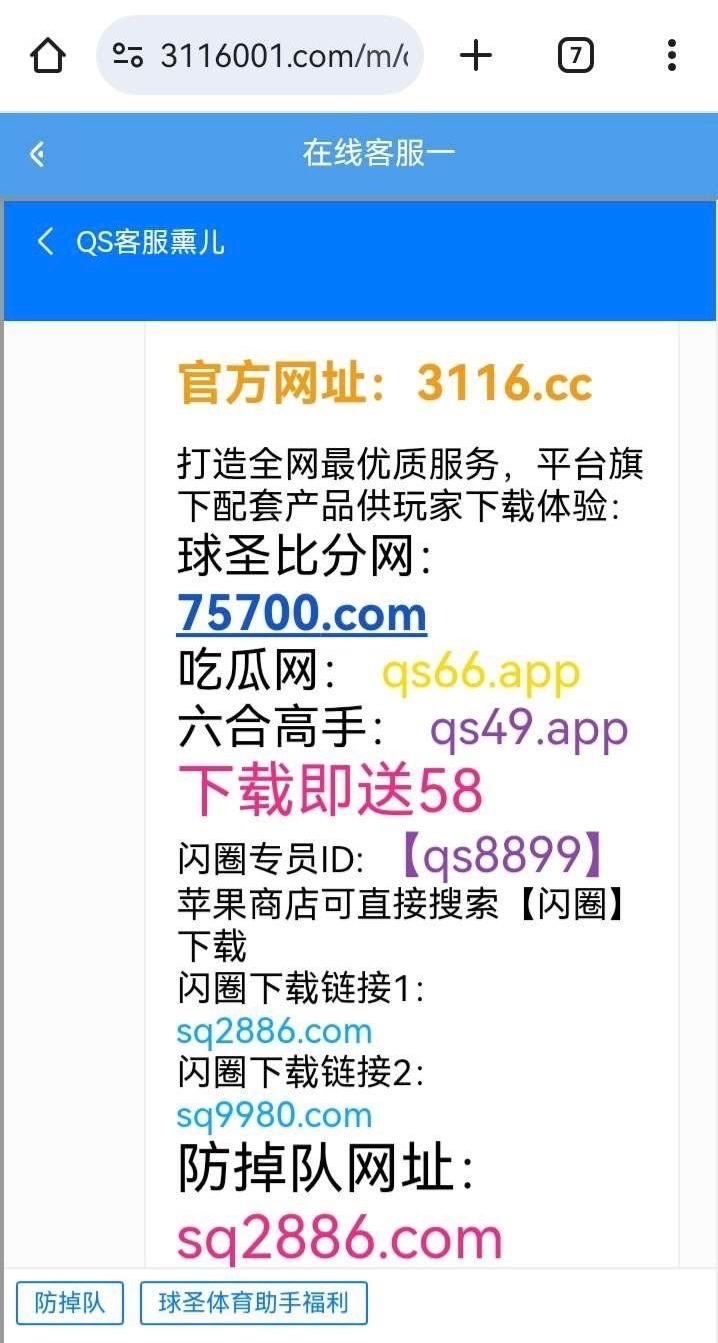The height and width of the screenshot is (1343, 718).
Task: Tap the address bar with 3116001.com
Action: (x=260, y=55)
